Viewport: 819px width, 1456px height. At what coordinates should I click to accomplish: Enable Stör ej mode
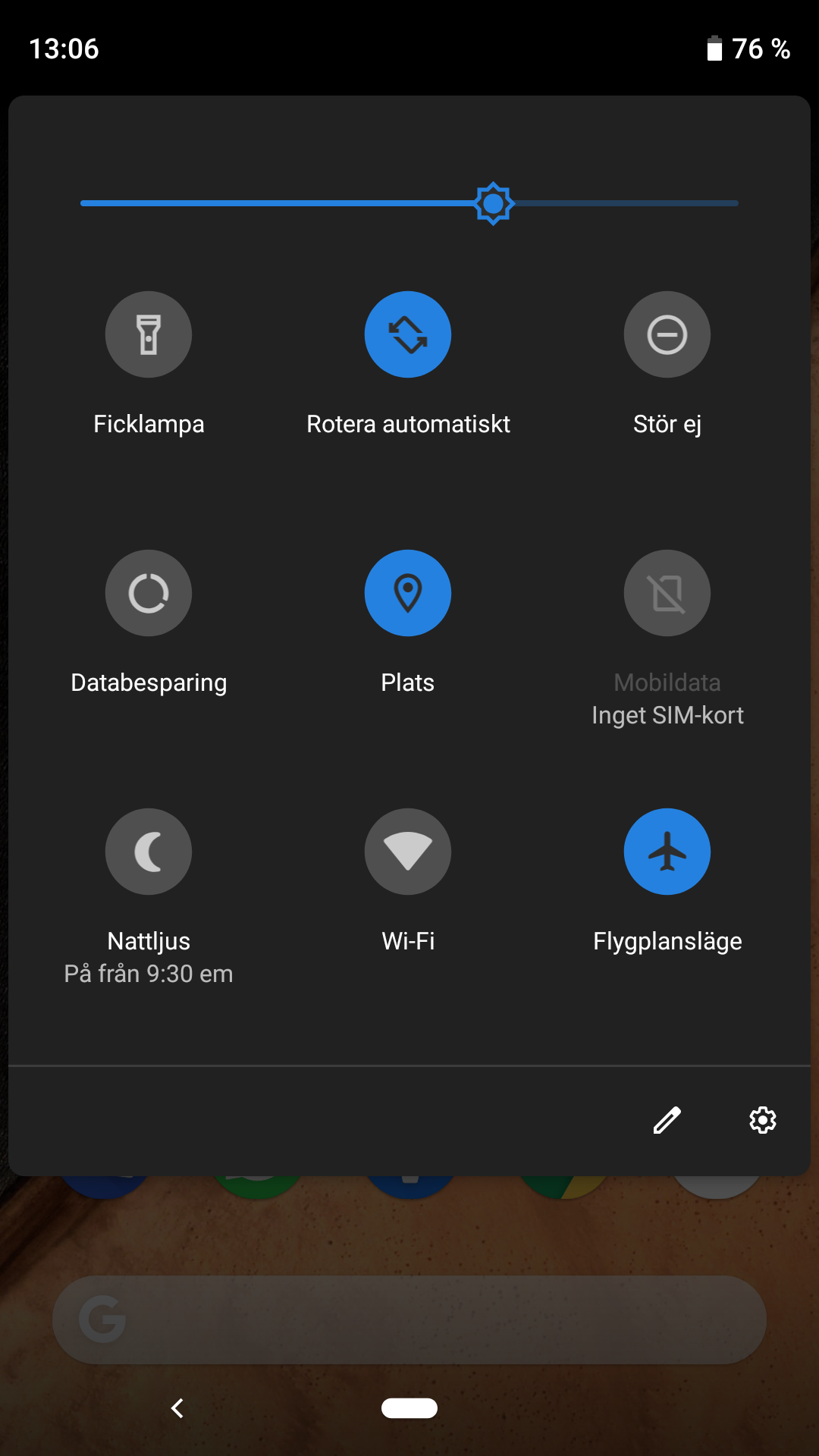click(667, 334)
